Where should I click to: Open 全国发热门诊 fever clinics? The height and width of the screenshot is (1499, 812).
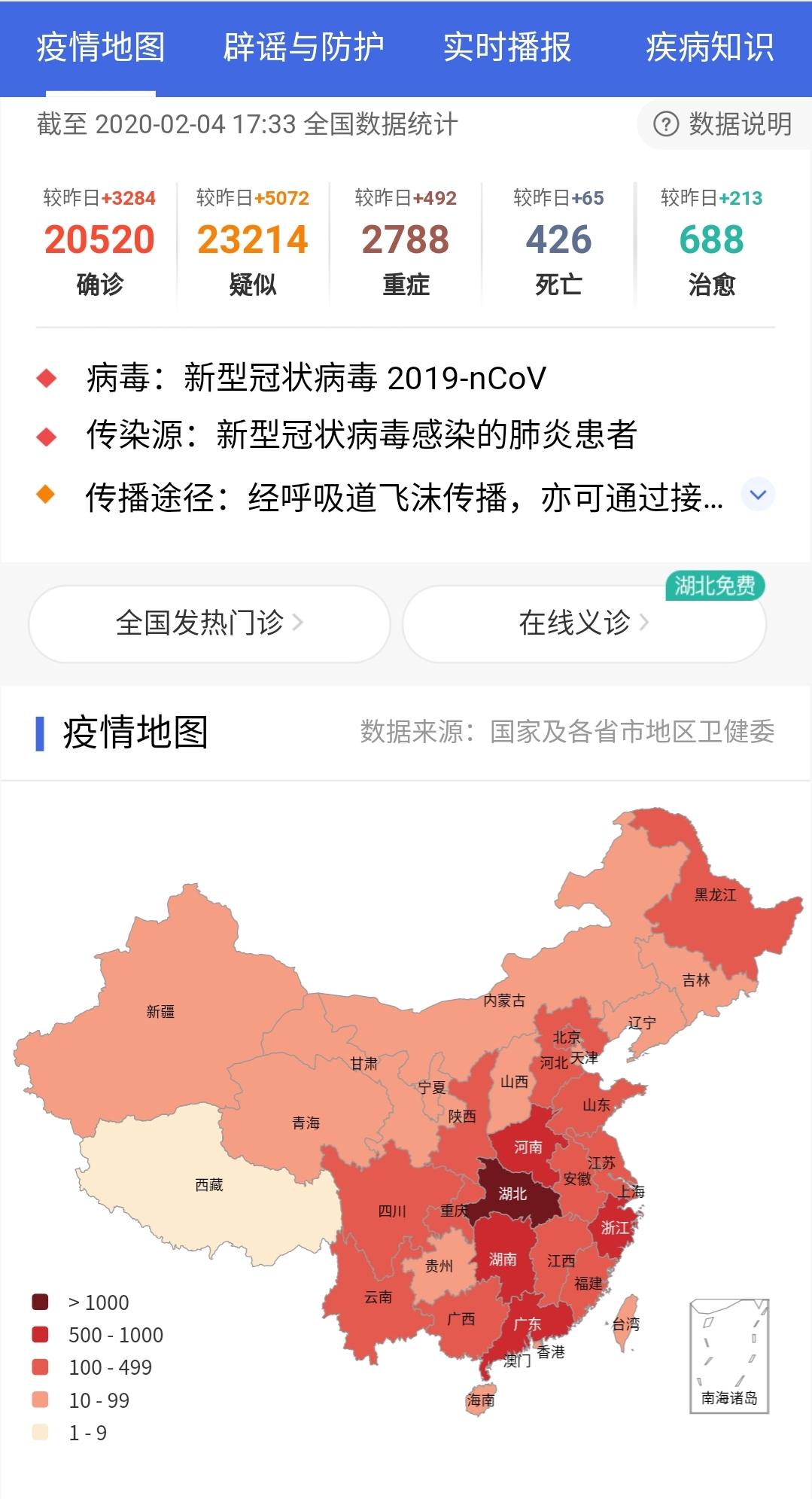click(x=209, y=623)
